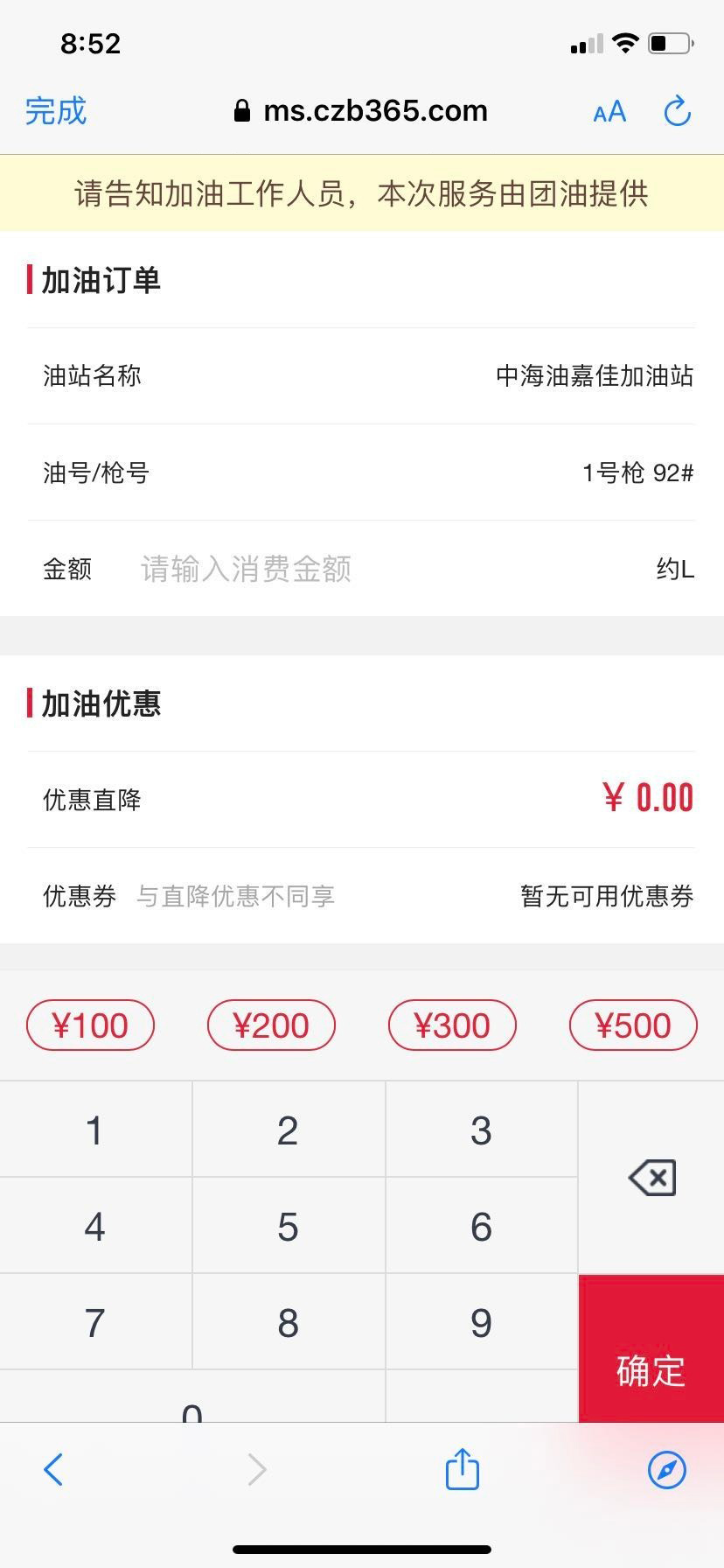This screenshot has height=1568, width=724.
Task: Enter digit 2 on the keypad
Action: 288,1130
